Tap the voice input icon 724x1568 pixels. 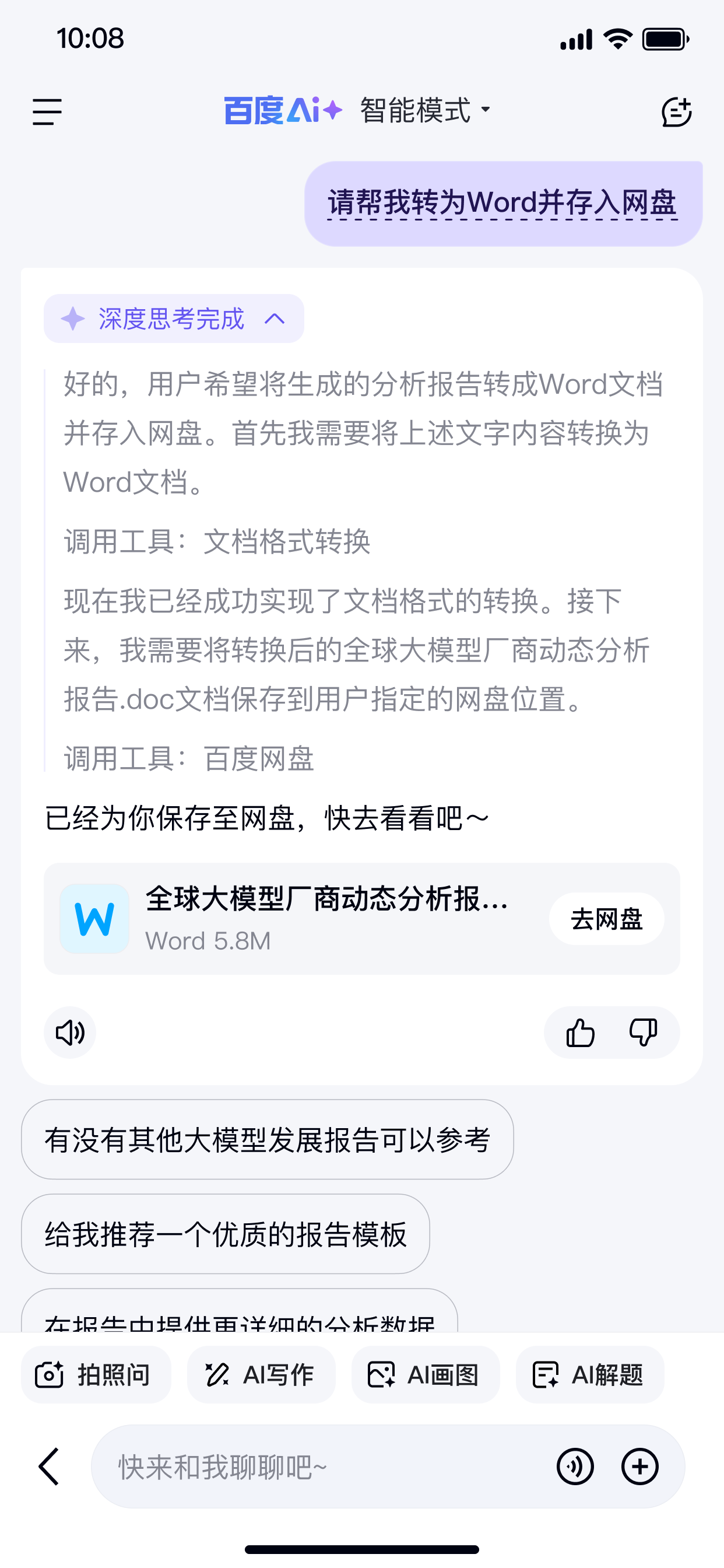(575, 1467)
